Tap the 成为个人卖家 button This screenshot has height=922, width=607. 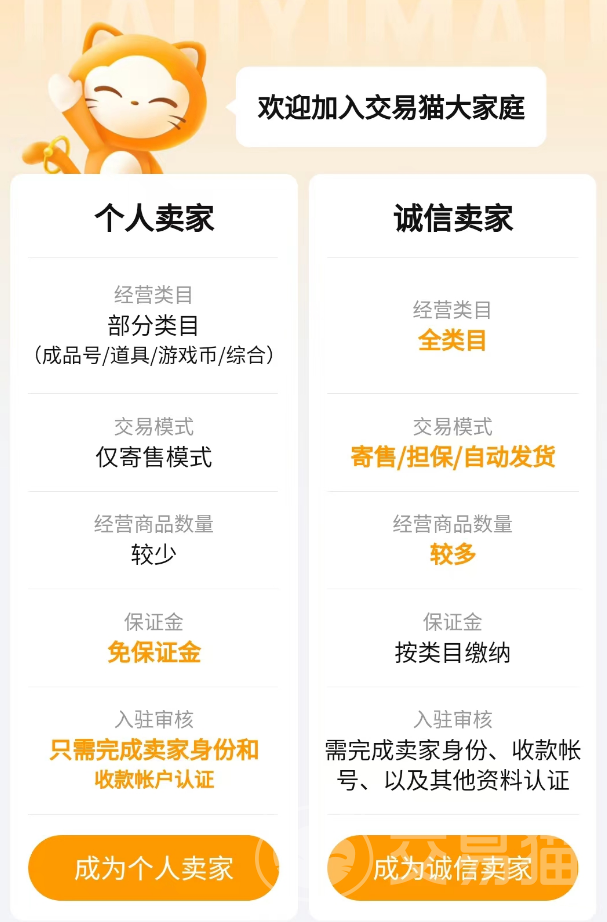coord(153,868)
